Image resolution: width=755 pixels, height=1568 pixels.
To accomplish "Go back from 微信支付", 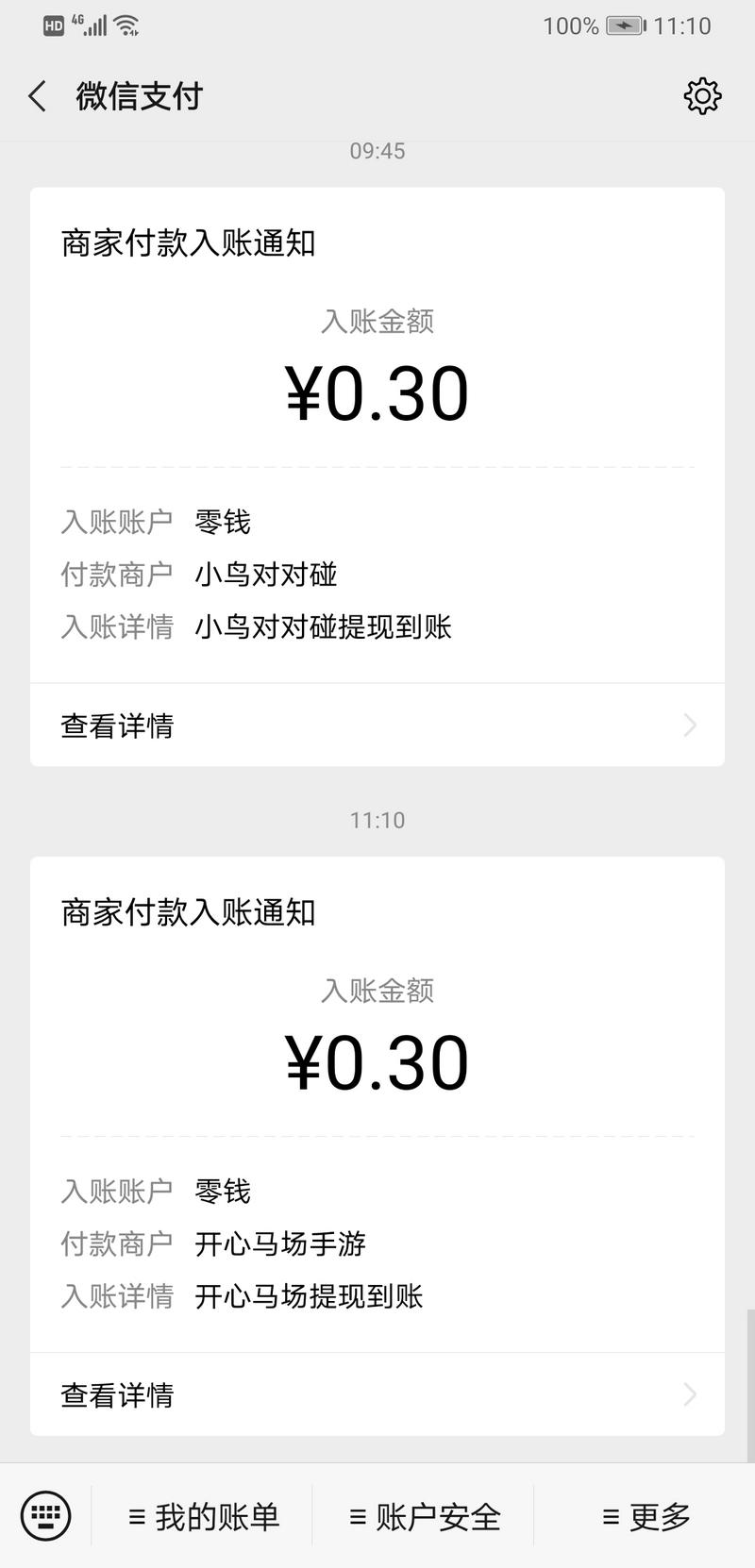I will pyautogui.click(x=38, y=96).
